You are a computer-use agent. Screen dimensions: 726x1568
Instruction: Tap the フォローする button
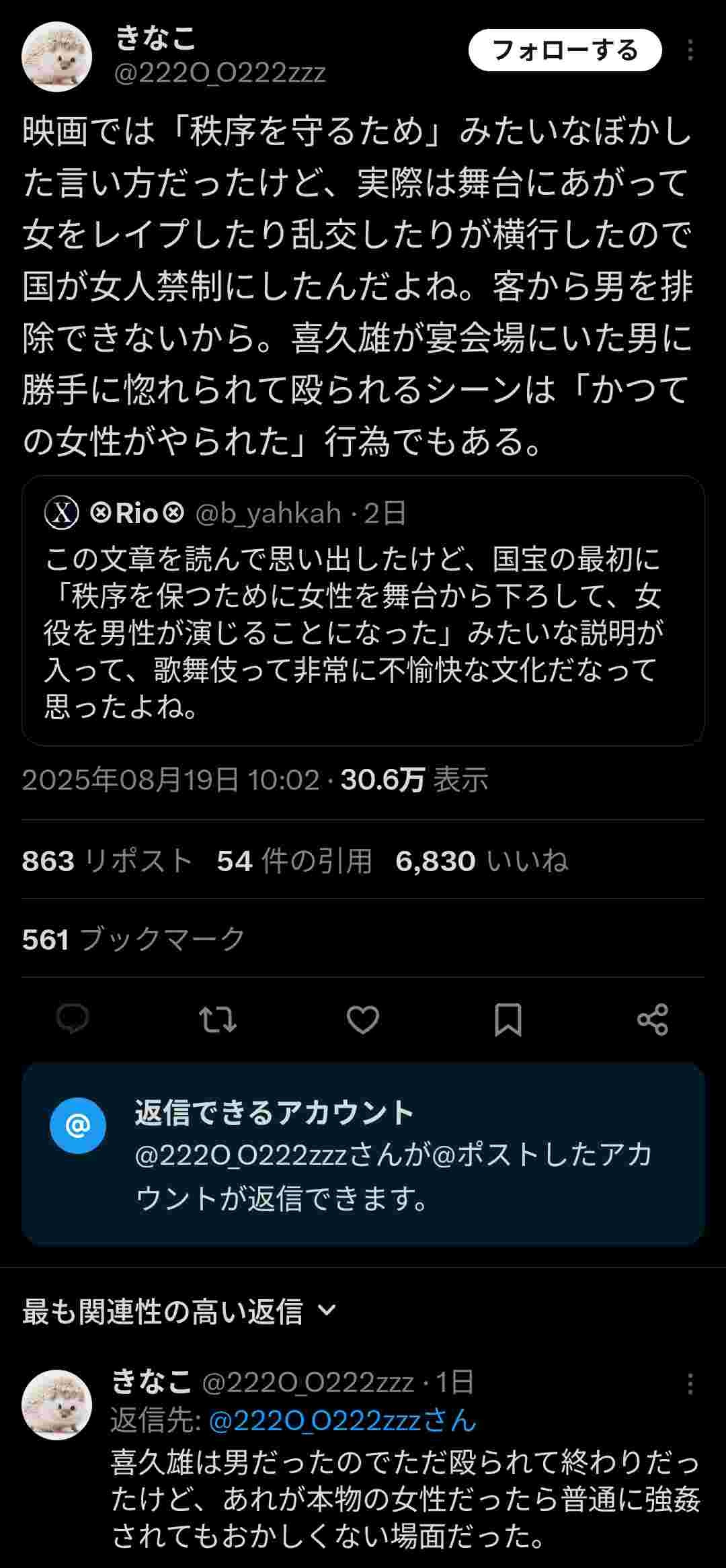pos(565,50)
